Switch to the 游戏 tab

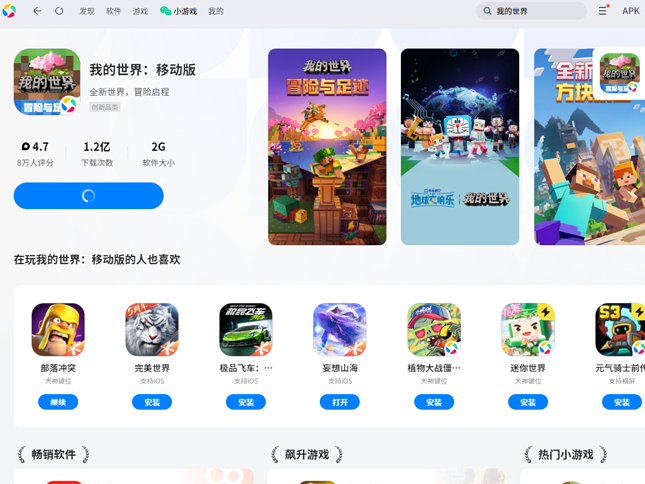point(140,11)
